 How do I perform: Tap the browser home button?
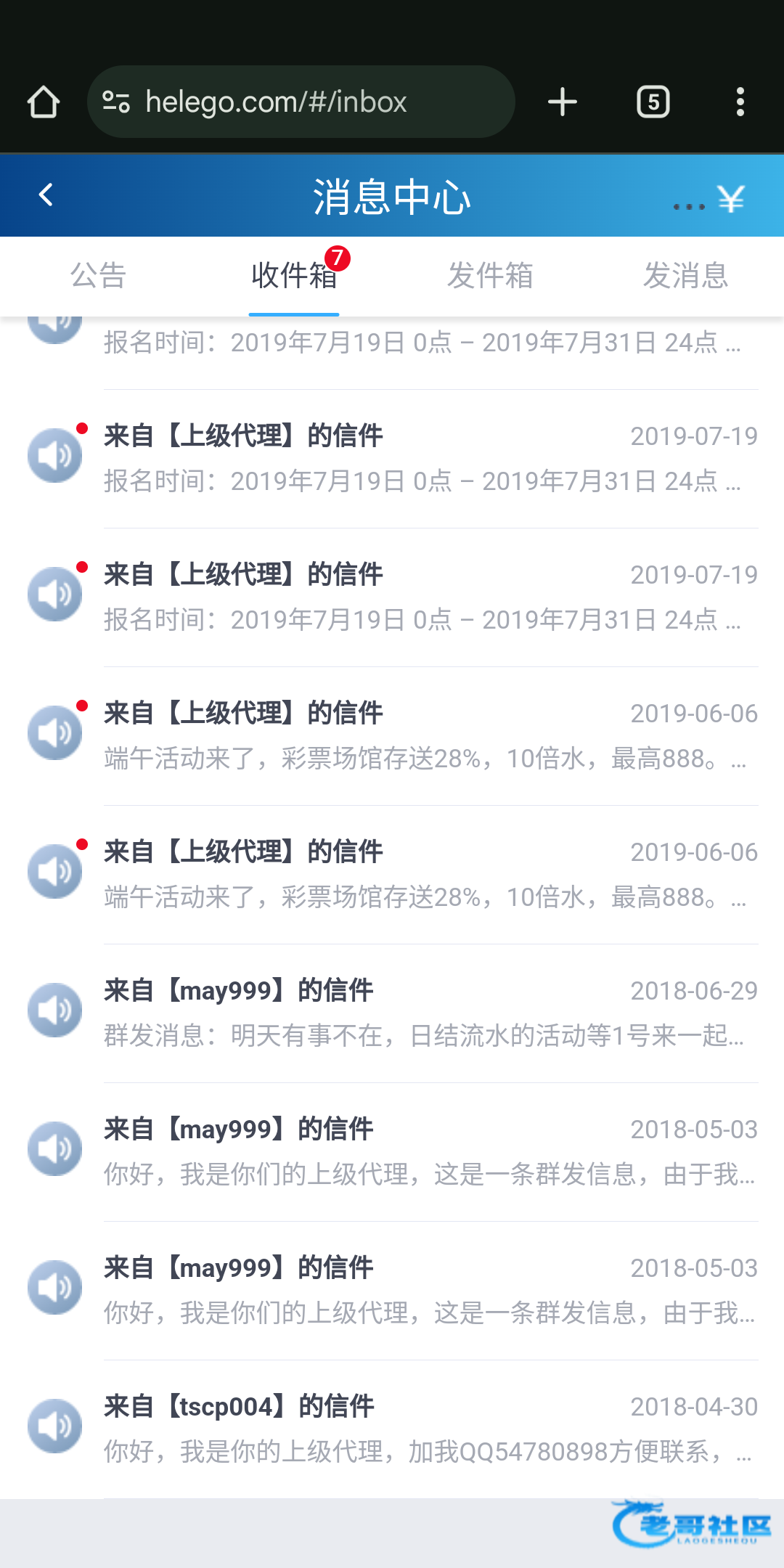(x=44, y=102)
